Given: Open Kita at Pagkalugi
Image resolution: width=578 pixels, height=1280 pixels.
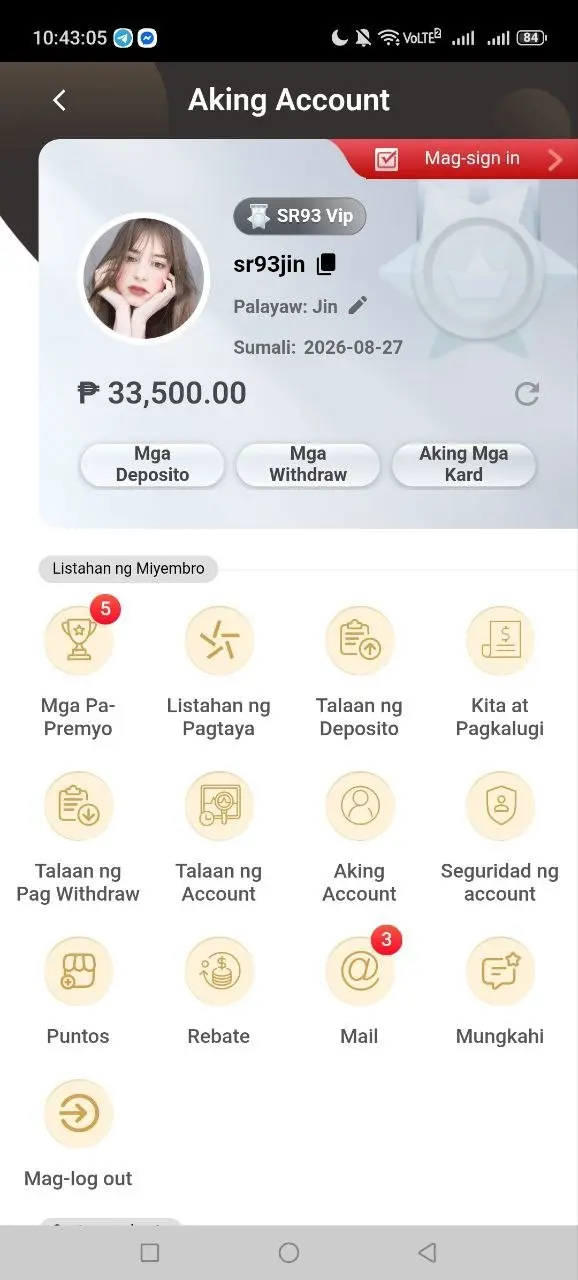Looking at the screenshot, I should click(x=500, y=670).
